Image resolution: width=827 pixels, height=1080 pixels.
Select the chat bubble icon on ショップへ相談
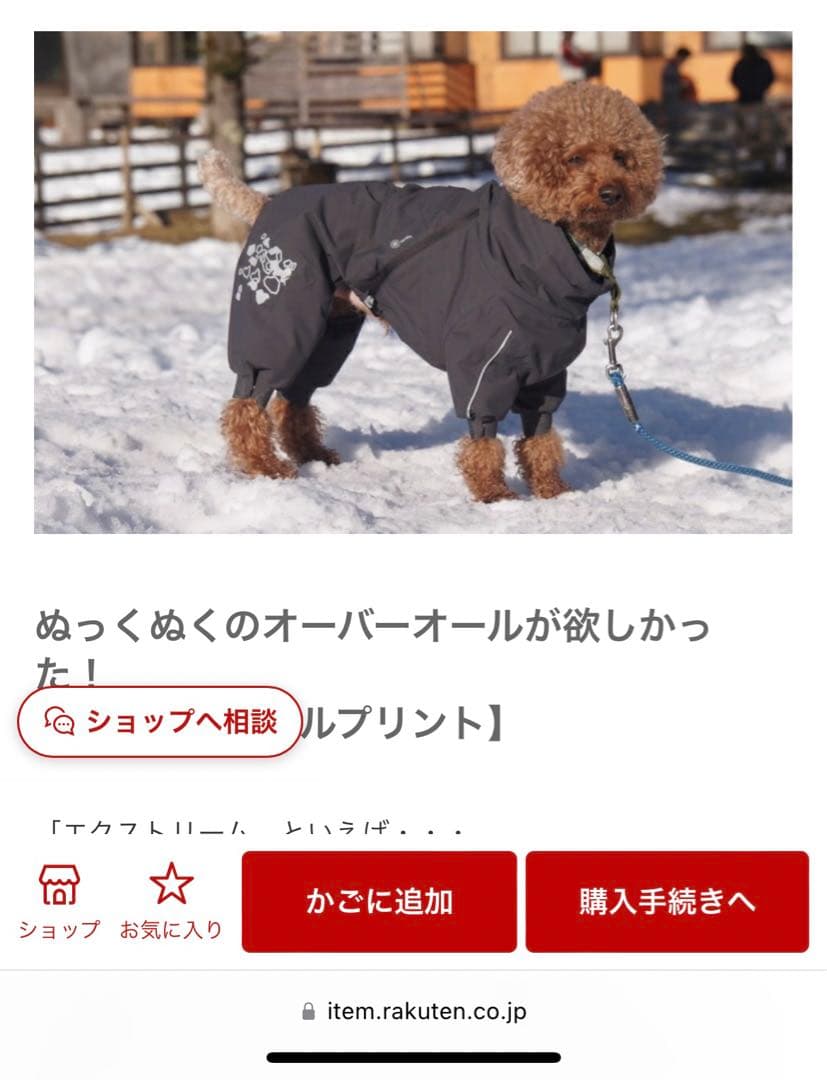[x=60, y=718]
